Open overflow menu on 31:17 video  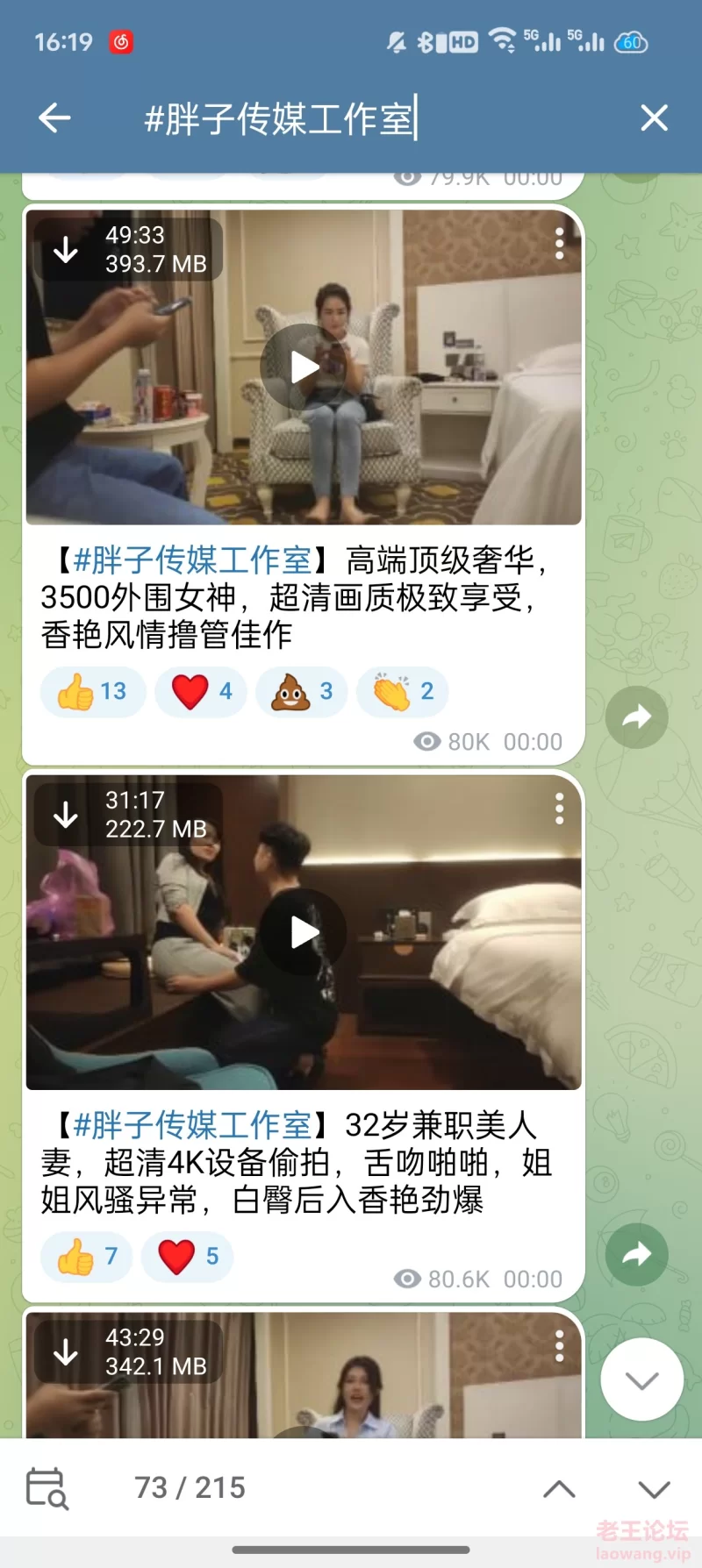click(x=559, y=809)
